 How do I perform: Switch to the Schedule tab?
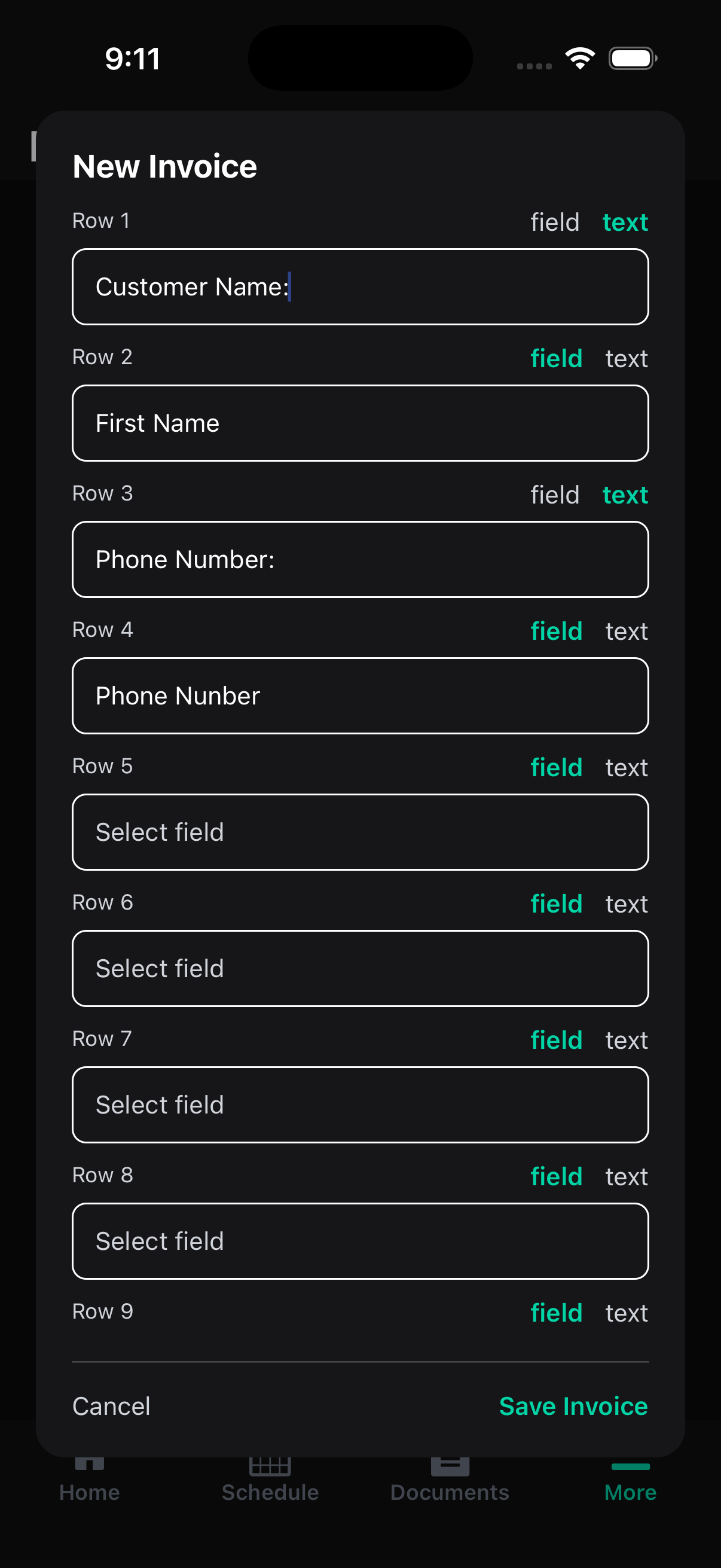[x=270, y=1479]
